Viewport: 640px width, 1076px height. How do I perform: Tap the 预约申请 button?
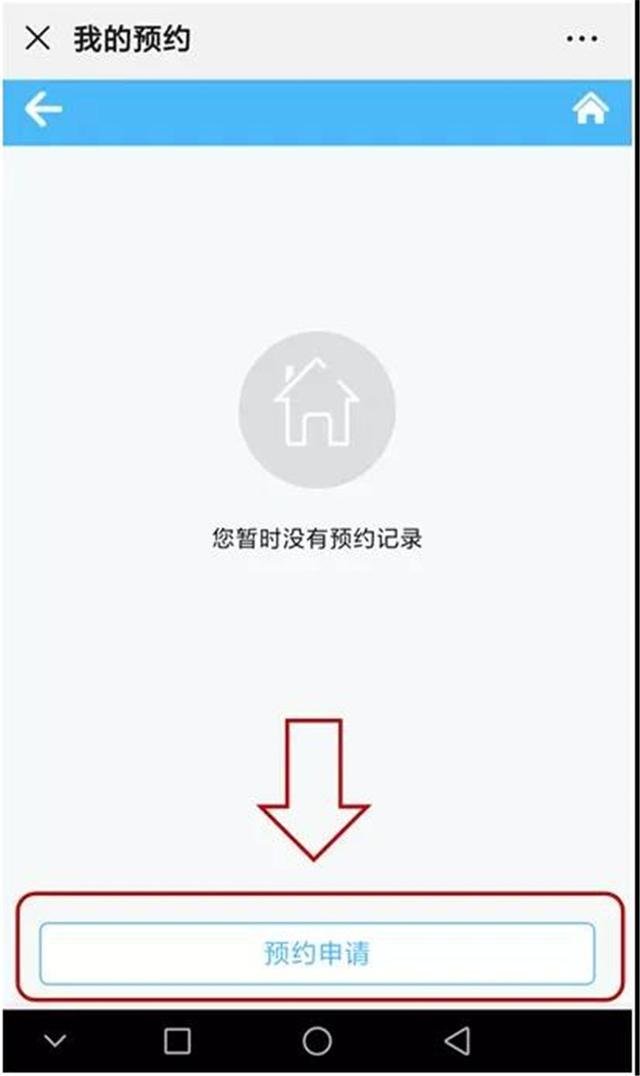click(317, 953)
